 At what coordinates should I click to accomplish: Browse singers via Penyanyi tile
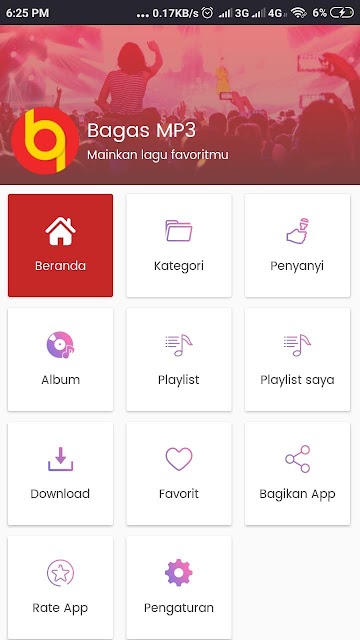point(297,245)
